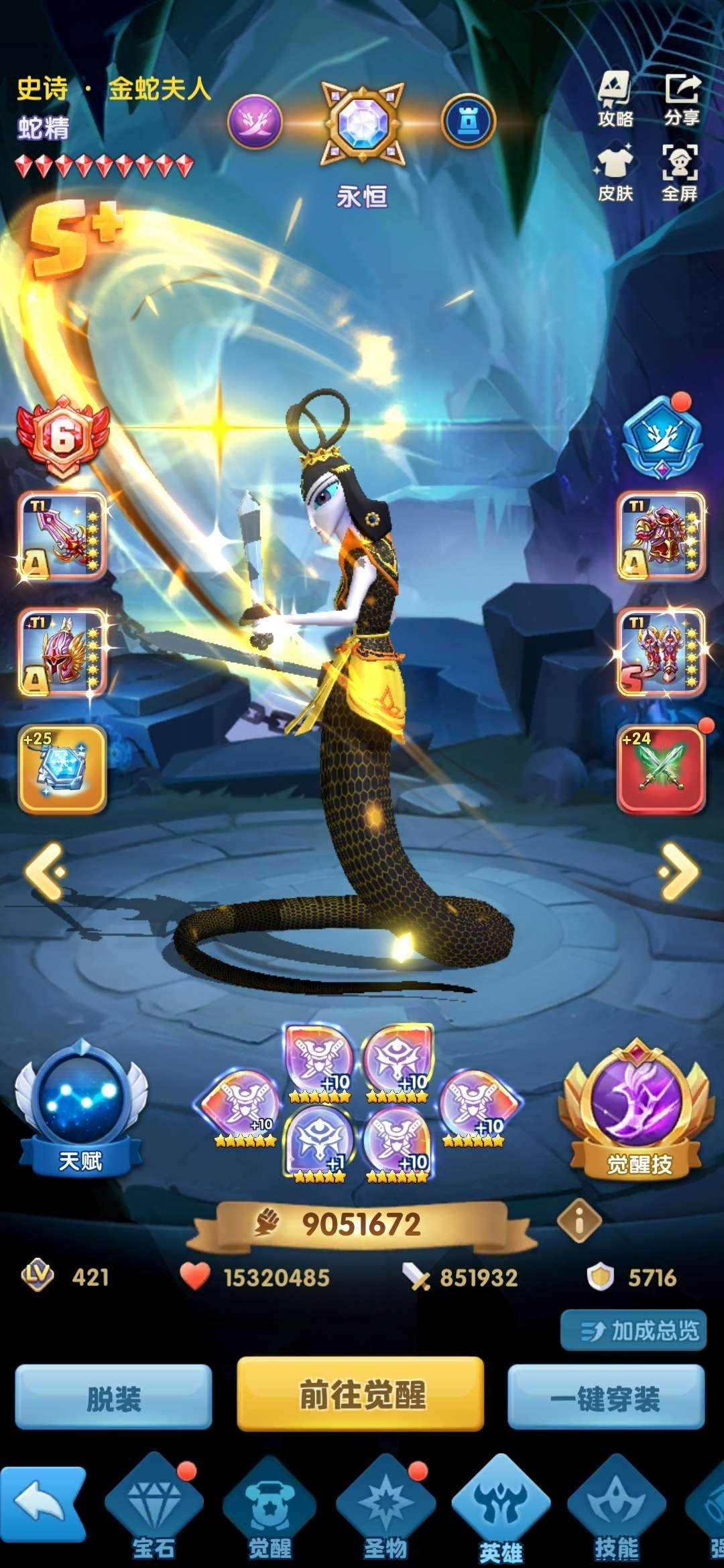View the previous hero with the left arrow
724x1568 pixels.
coord(45,871)
